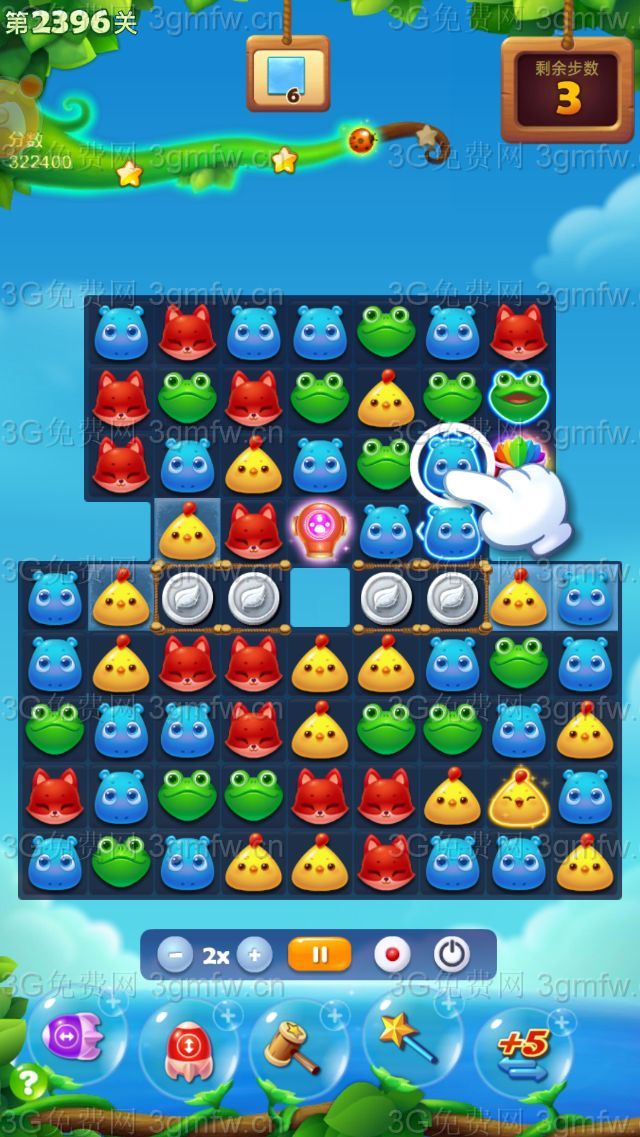Decrease the playback speed with minus
The height and width of the screenshot is (1137, 640).
pyautogui.click(x=175, y=955)
